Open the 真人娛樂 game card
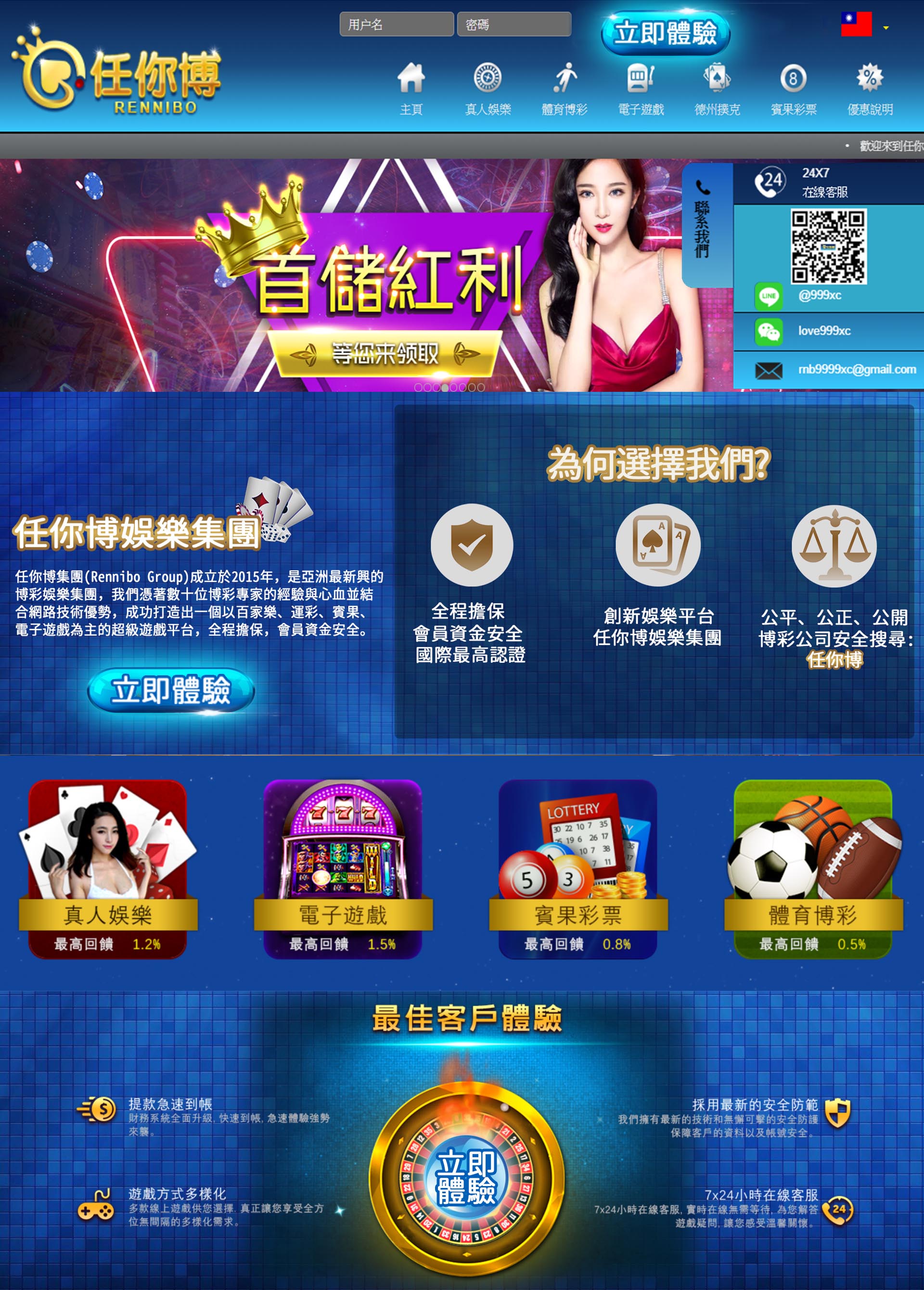Image resolution: width=924 pixels, height=1290 pixels. [107, 868]
